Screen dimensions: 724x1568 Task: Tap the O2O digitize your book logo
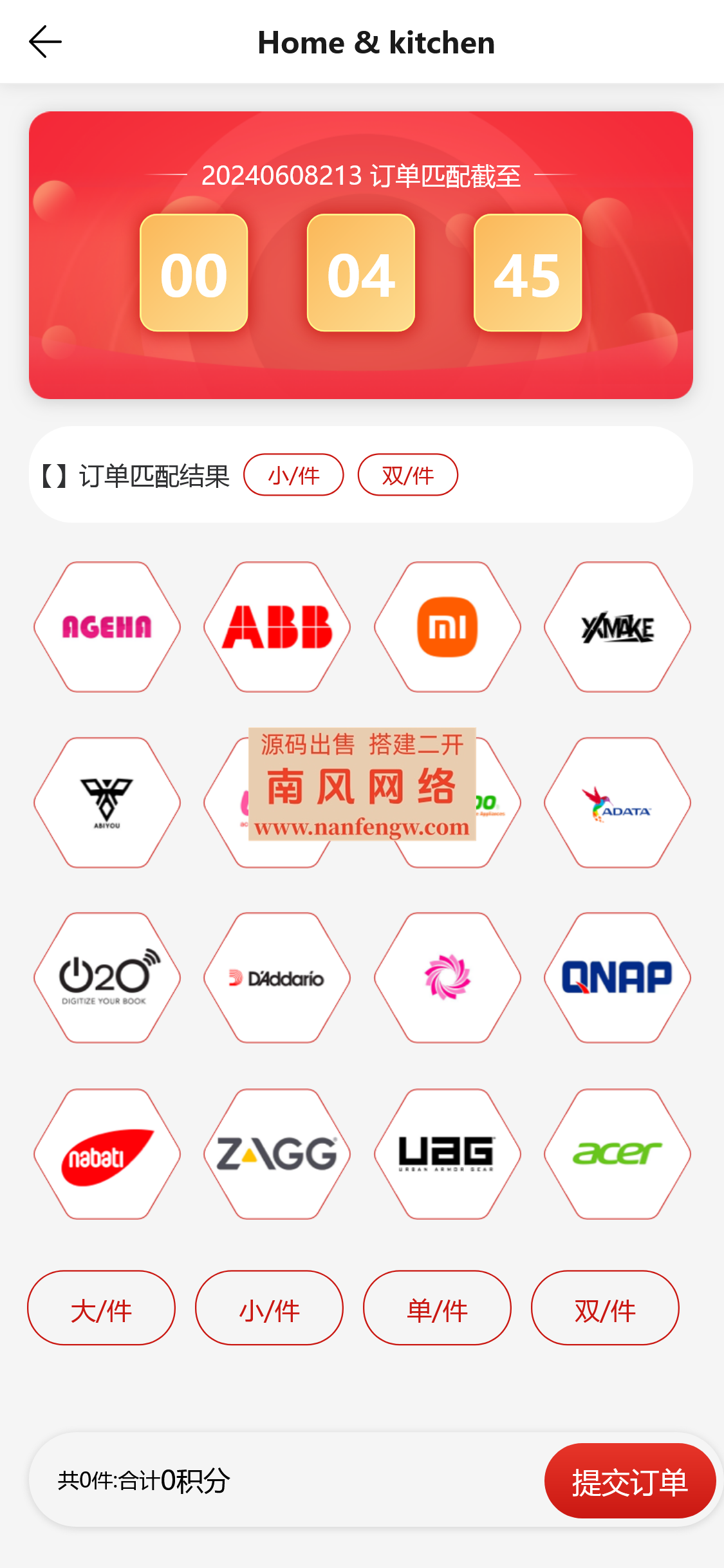coord(106,976)
